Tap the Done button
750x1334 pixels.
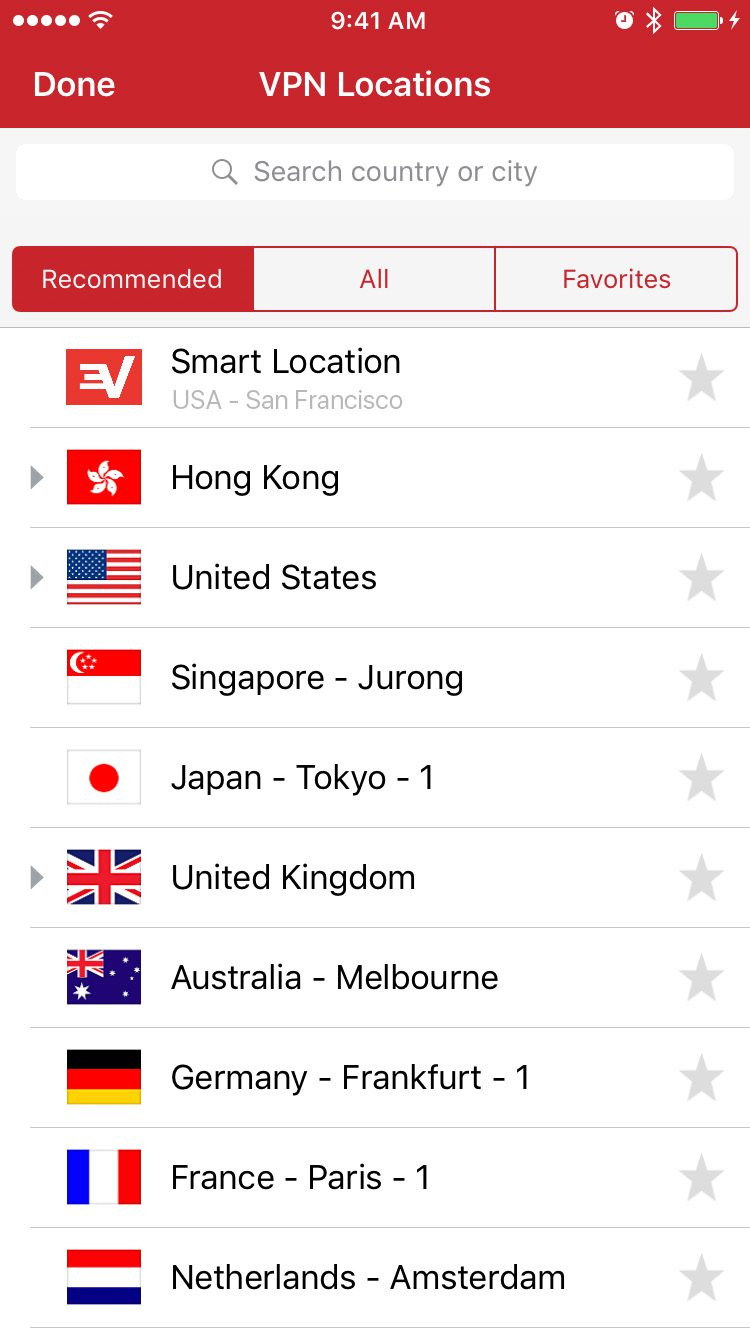(x=73, y=85)
